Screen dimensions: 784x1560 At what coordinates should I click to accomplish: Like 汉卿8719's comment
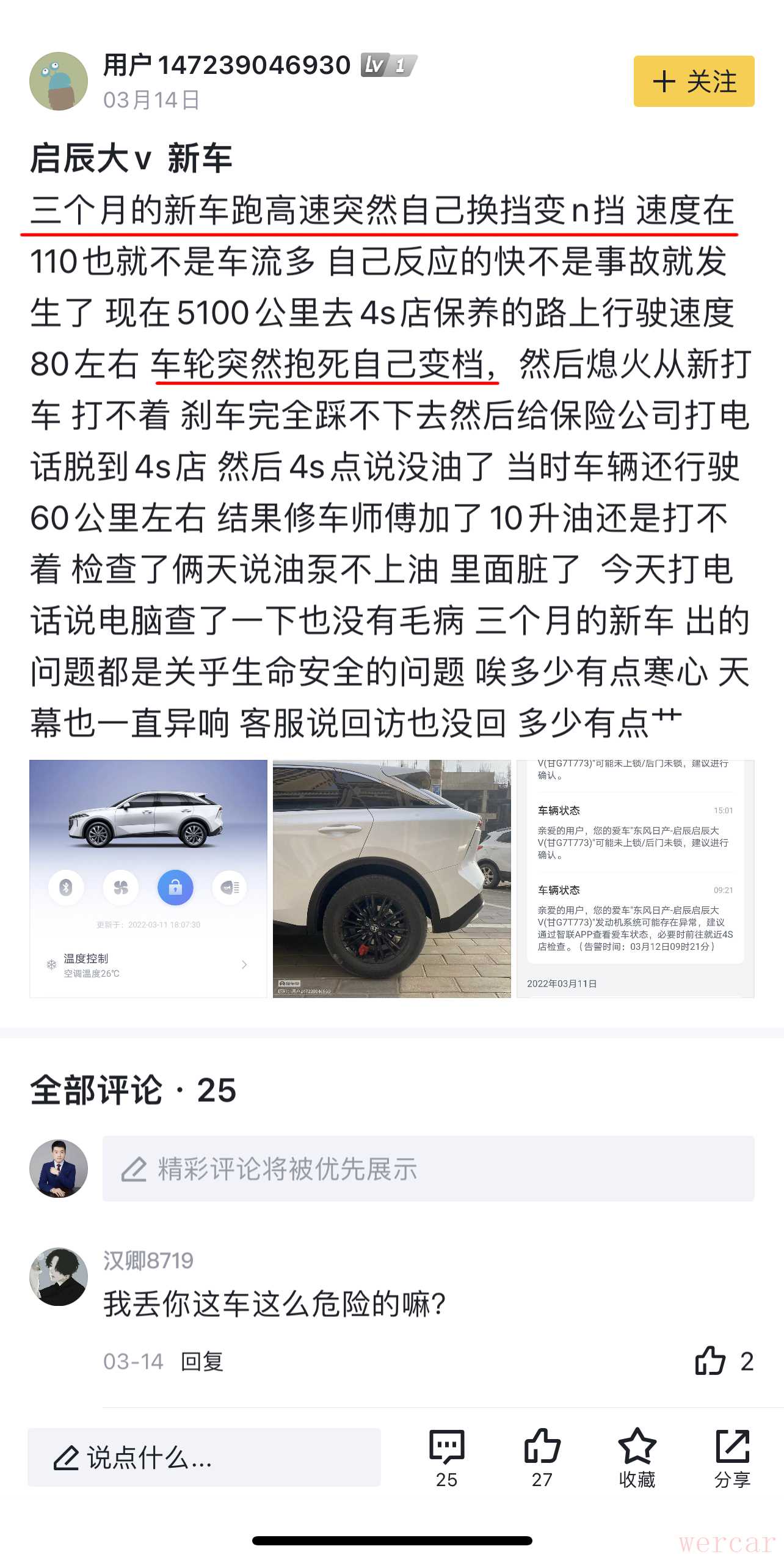(x=711, y=1360)
